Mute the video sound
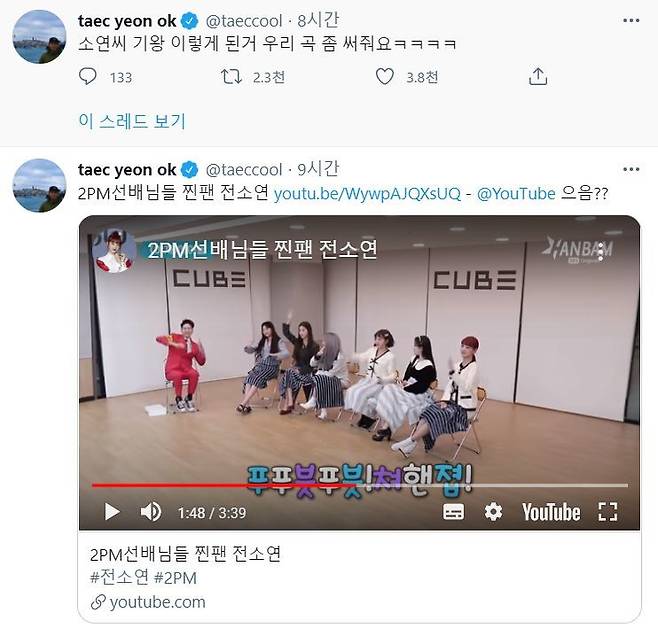This screenshot has width=658, height=636. click(x=151, y=512)
